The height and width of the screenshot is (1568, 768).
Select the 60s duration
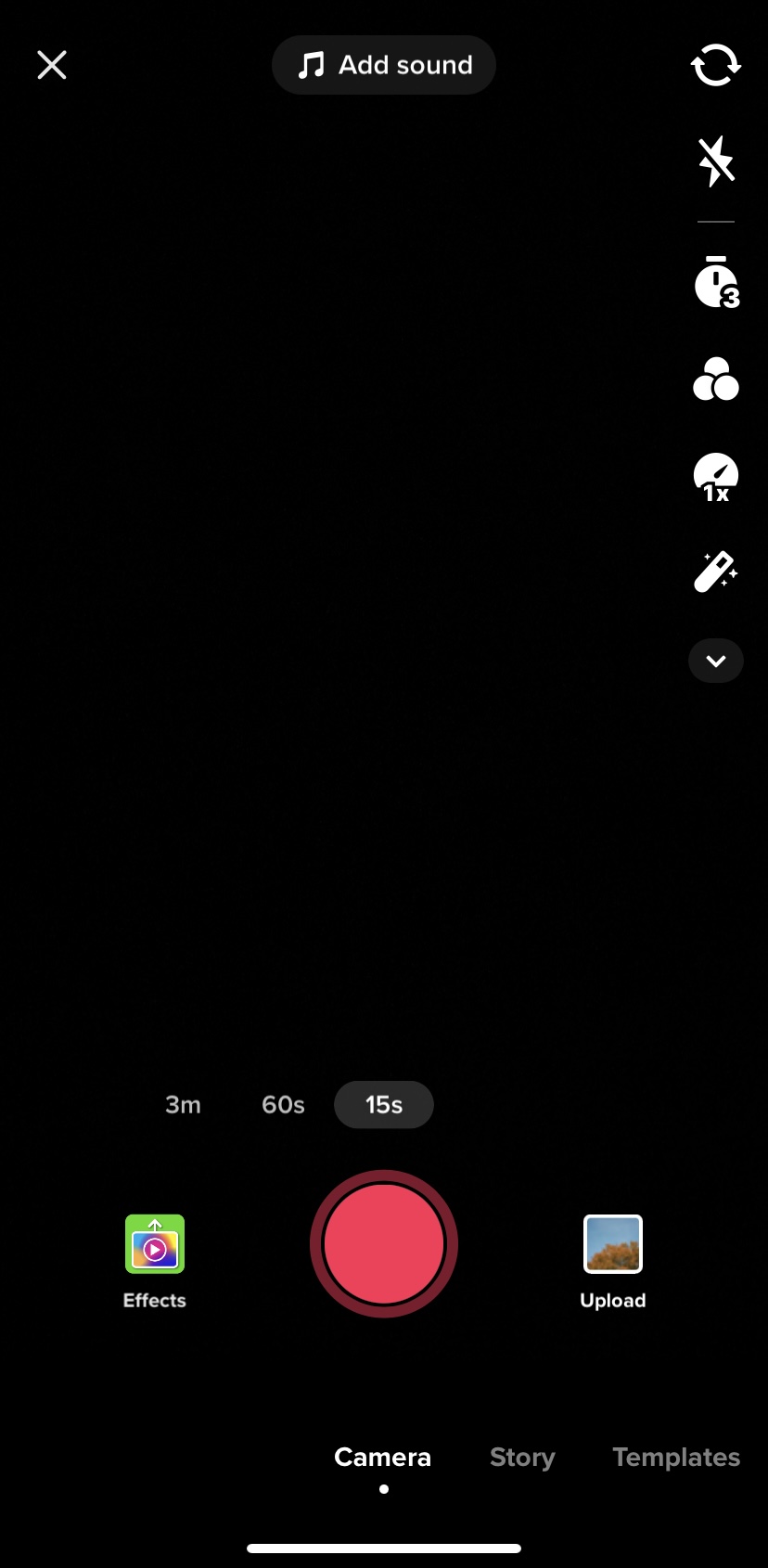point(283,1105)
